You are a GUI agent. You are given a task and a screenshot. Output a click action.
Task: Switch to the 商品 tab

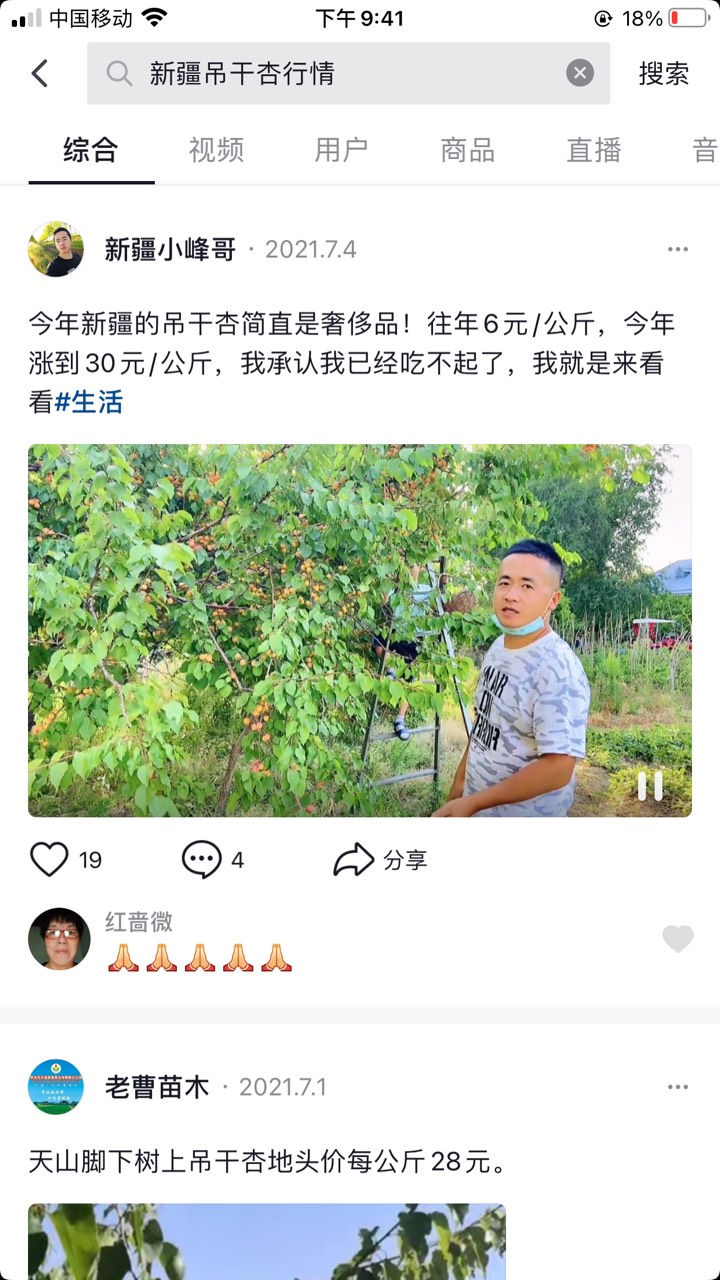point(468,150)
